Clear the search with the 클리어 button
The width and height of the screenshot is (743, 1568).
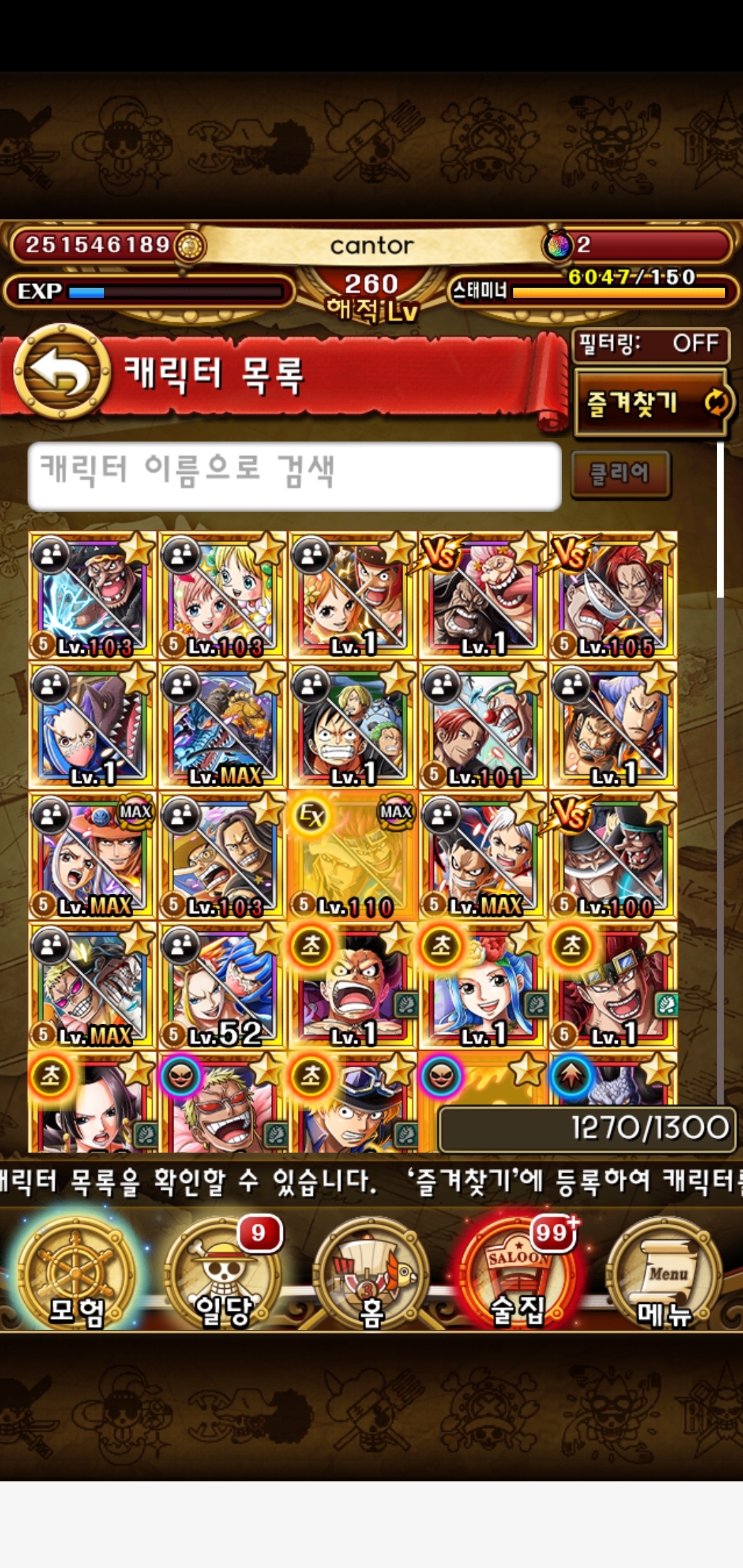pyautogui.click(x=620, y=474)
